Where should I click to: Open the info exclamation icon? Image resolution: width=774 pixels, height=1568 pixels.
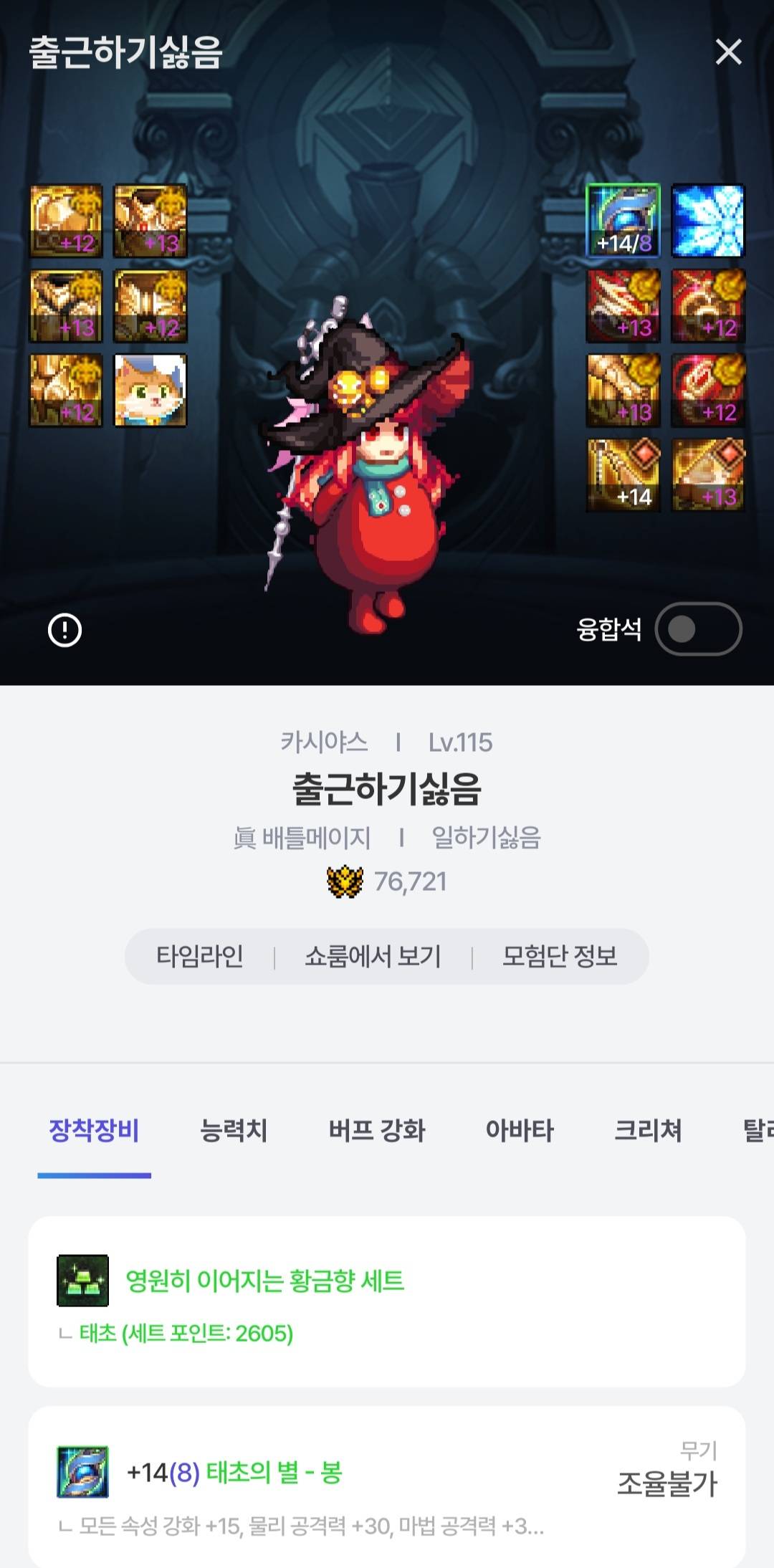[x=64, y=631]
